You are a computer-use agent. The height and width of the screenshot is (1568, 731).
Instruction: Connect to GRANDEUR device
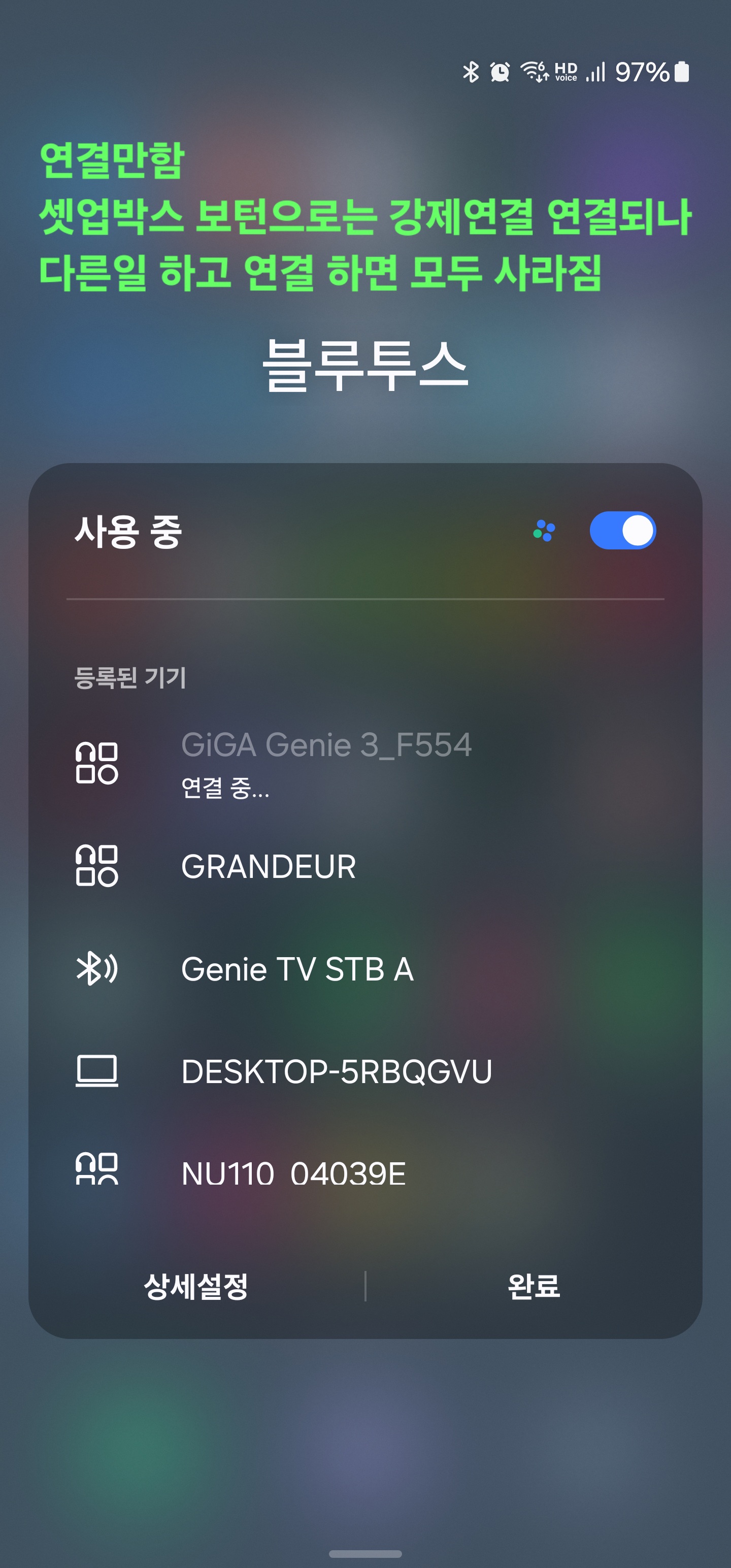tap(269, 866)
